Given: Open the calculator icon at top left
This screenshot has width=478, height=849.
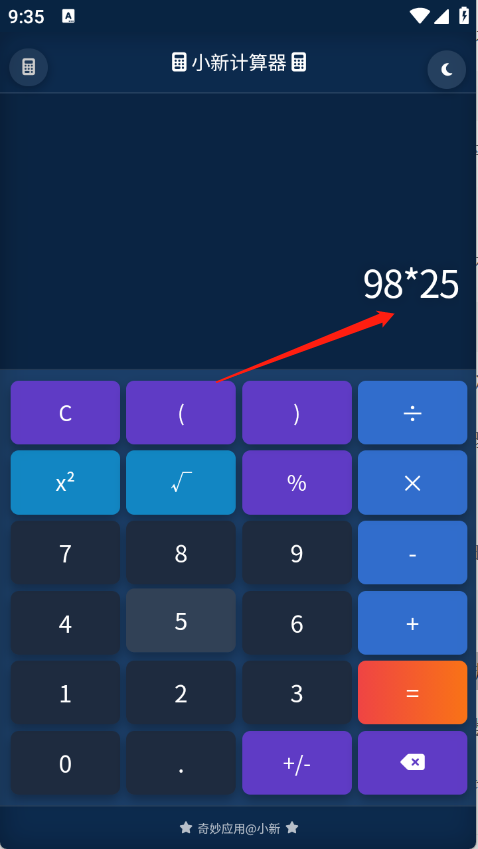Looking at the screenshot, I should 29,67.
